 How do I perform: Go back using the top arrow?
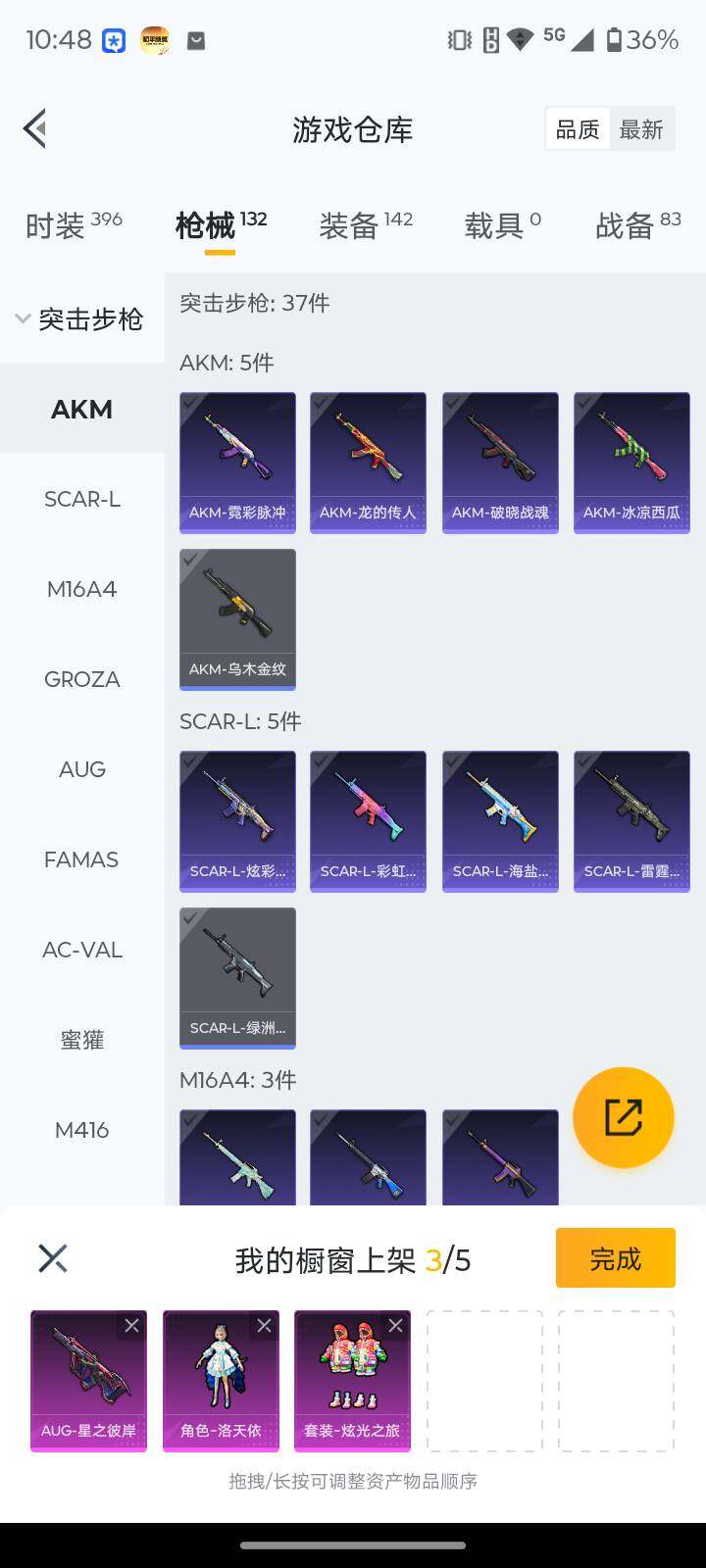pos(35,128)
